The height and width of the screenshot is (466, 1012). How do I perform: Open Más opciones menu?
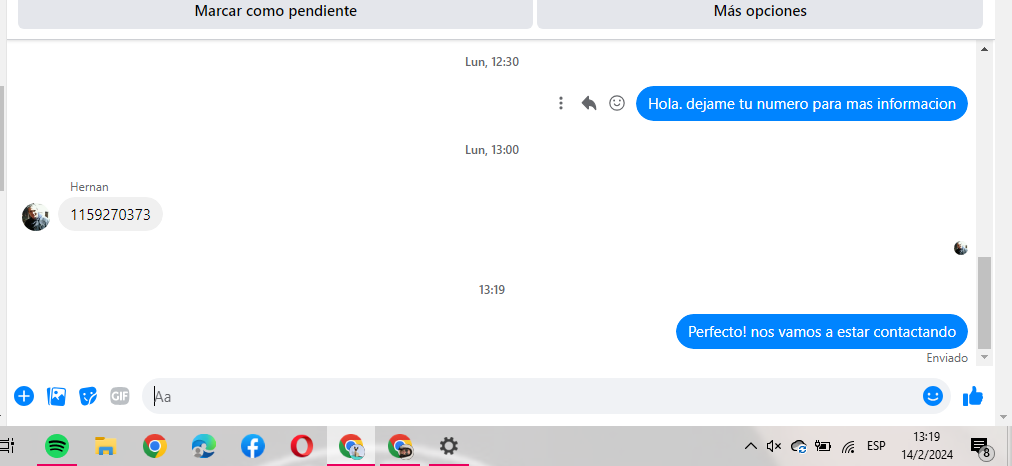click(760, 12)
